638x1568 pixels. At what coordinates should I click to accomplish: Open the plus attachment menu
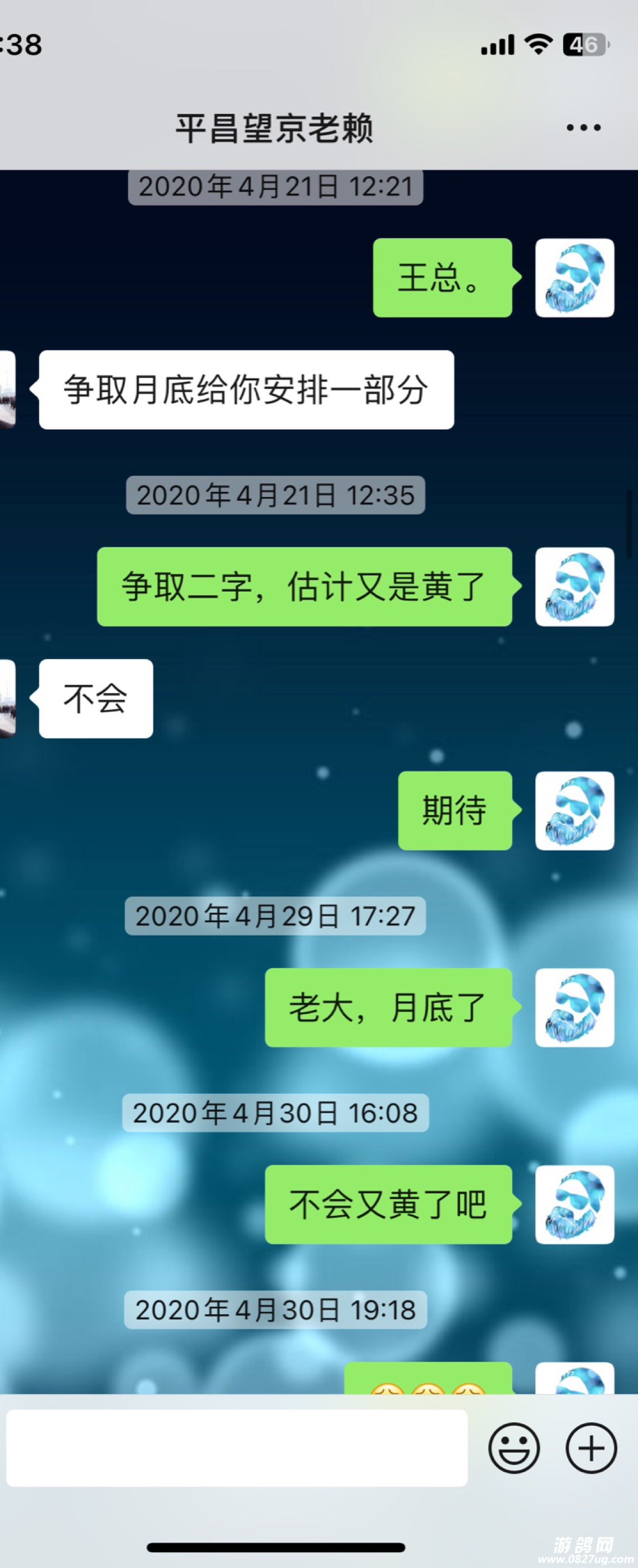[591, 1448]
